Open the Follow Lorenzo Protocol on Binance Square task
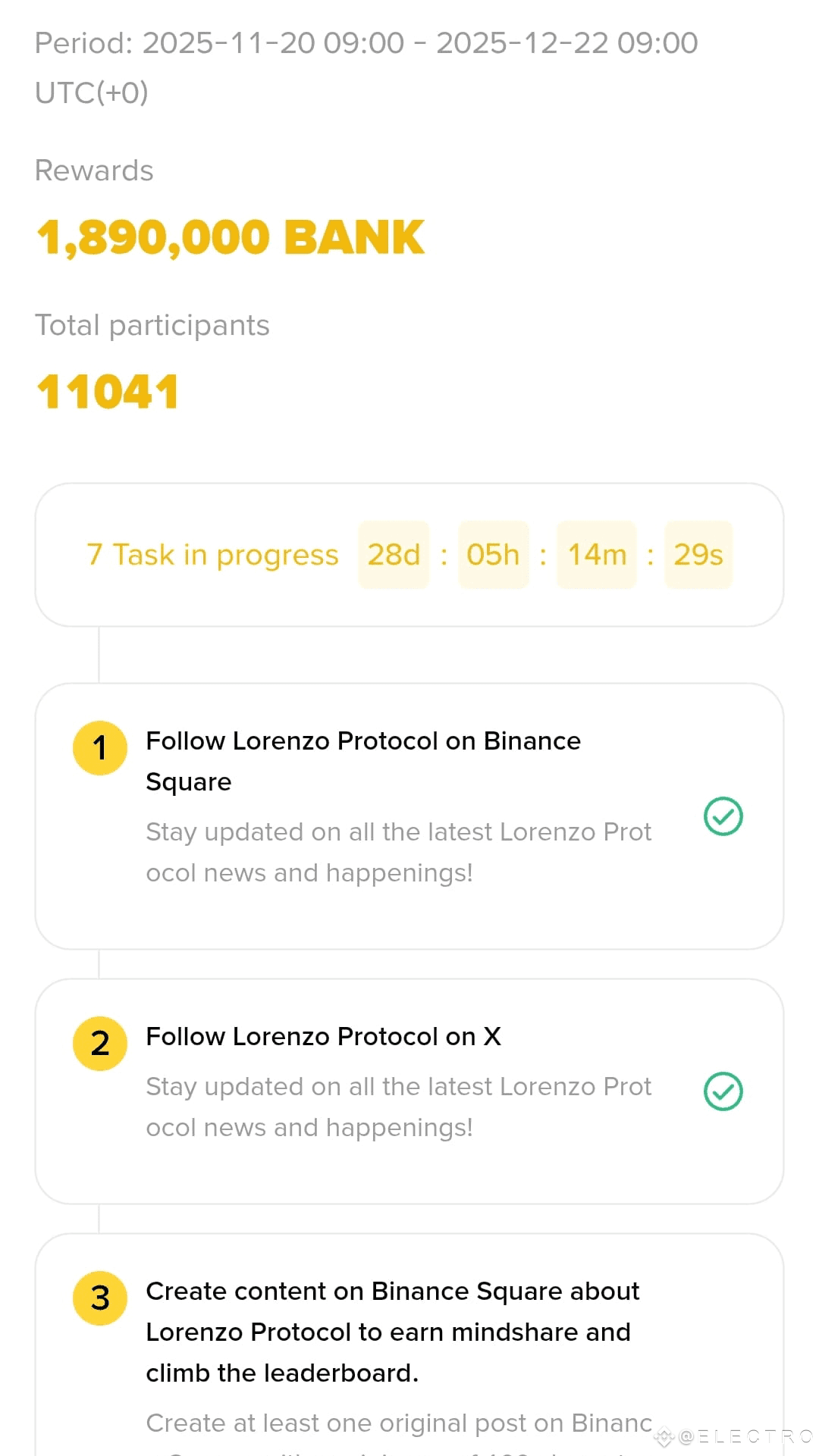Image resolution: width=819 pixels, height=1456 pixels. pyautogui.click(x=362, y=760)
